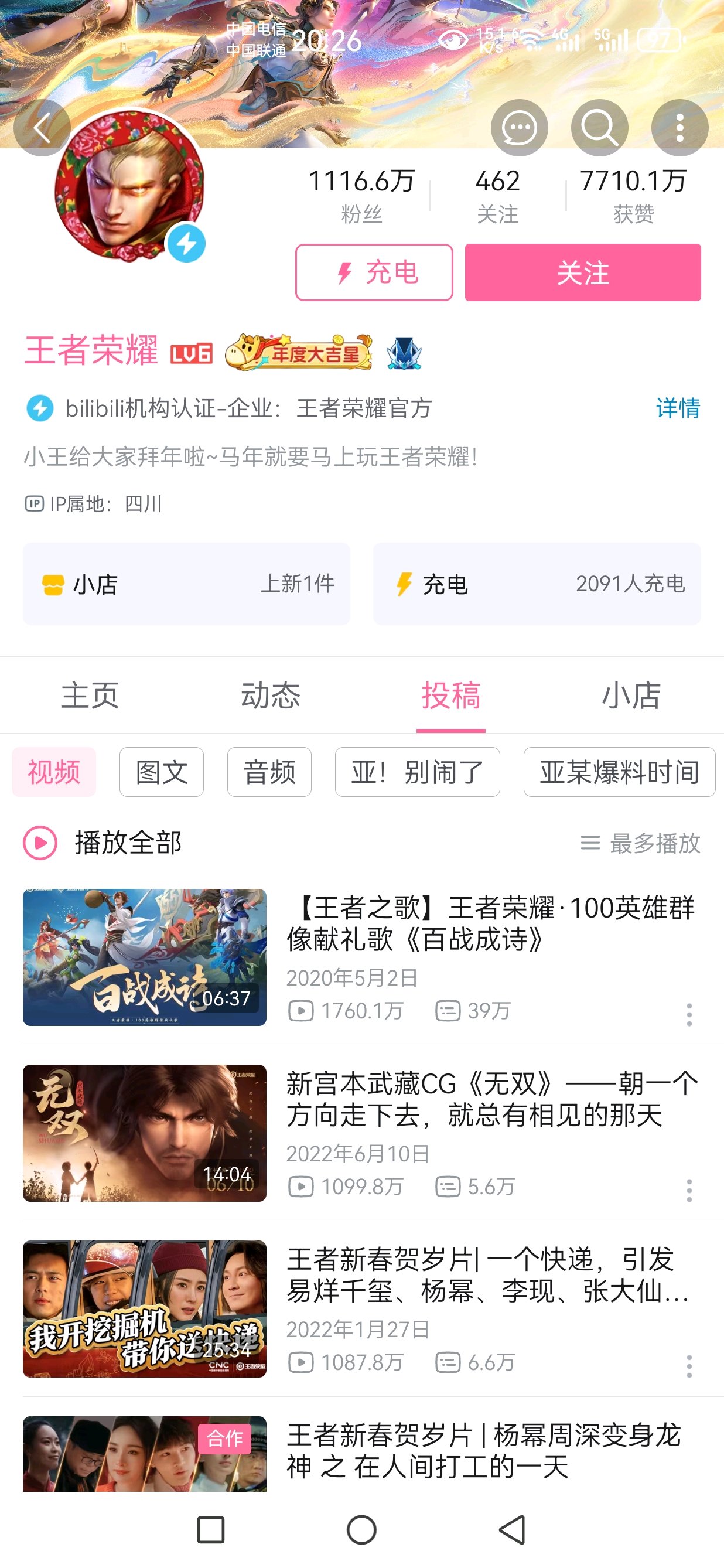The height and width of the screenshot is (1568, 724).
Task: Go back using the top-left arrow
Action: 42,128
